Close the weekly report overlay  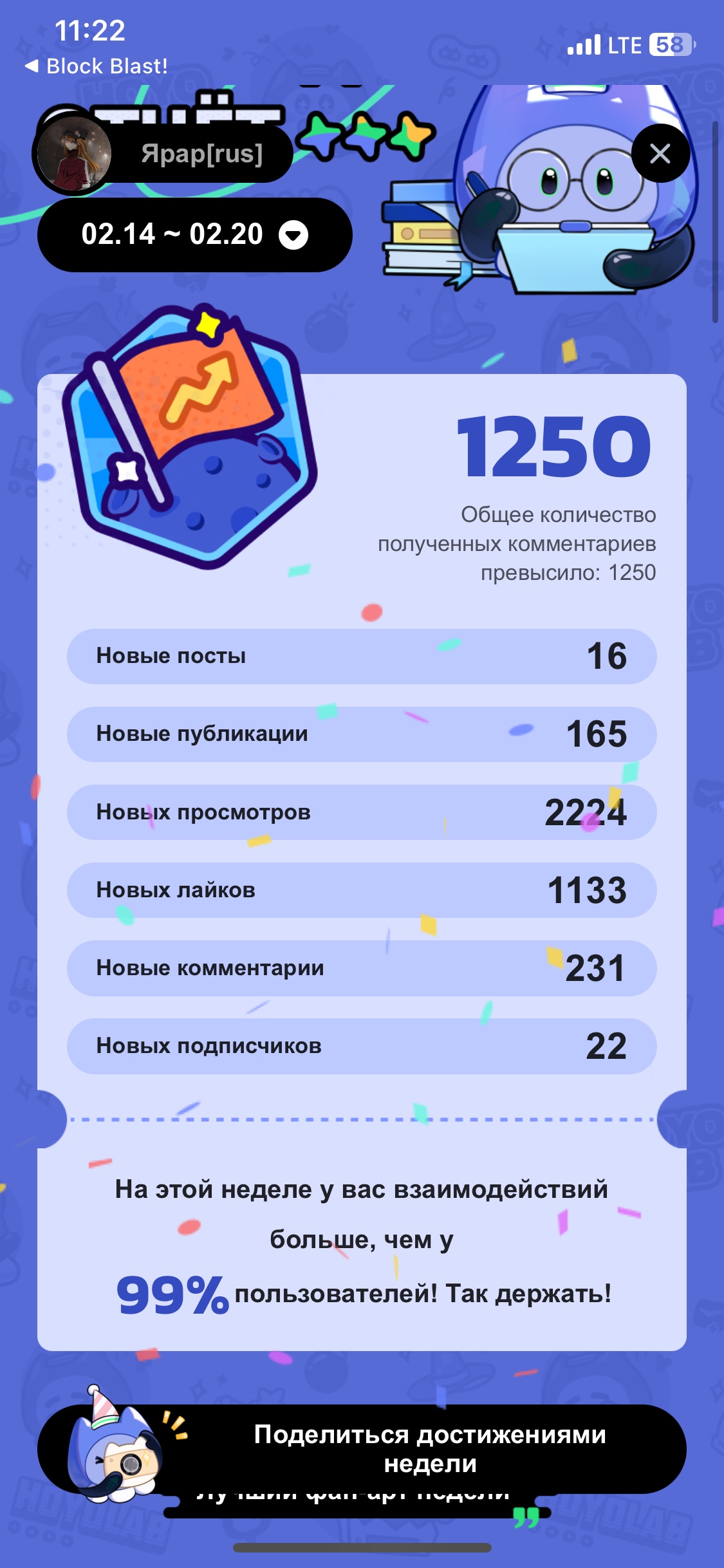[x=660, y=154]
